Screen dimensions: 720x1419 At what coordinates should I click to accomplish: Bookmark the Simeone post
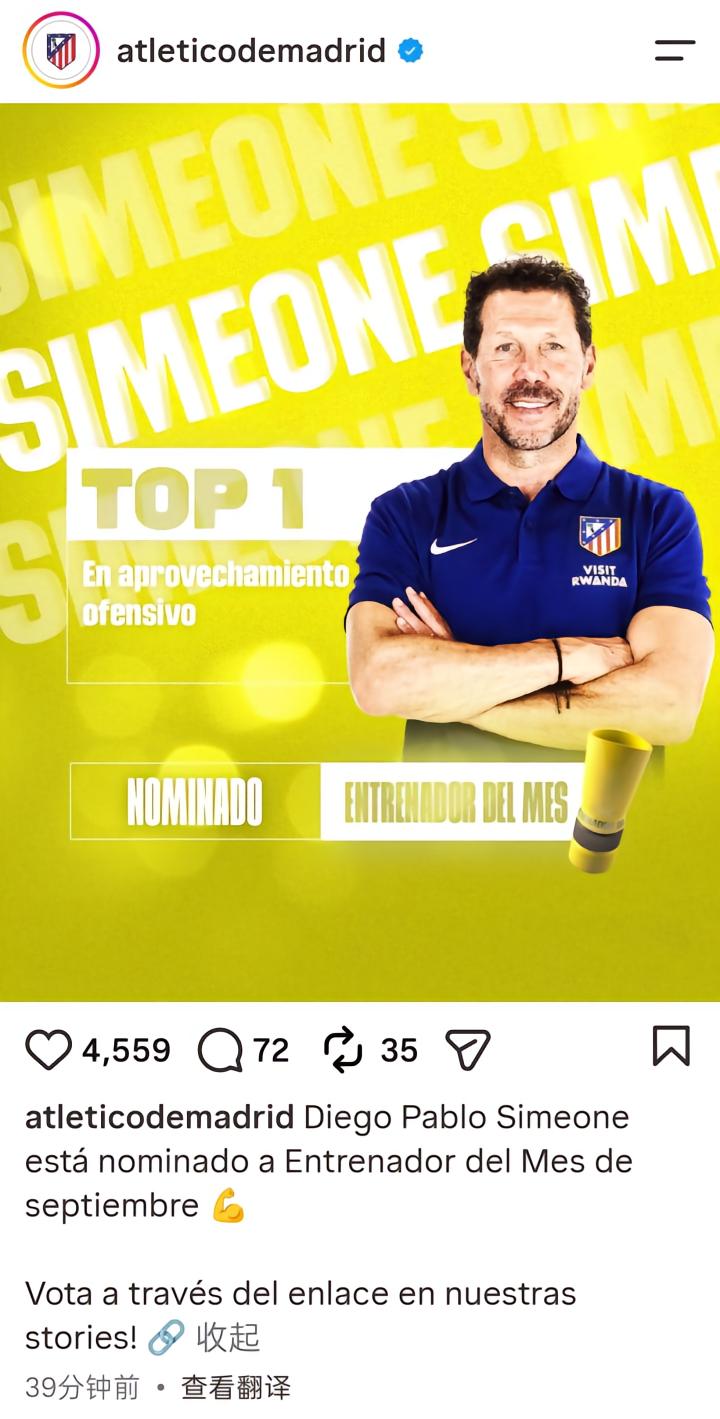click(671, 1047)
